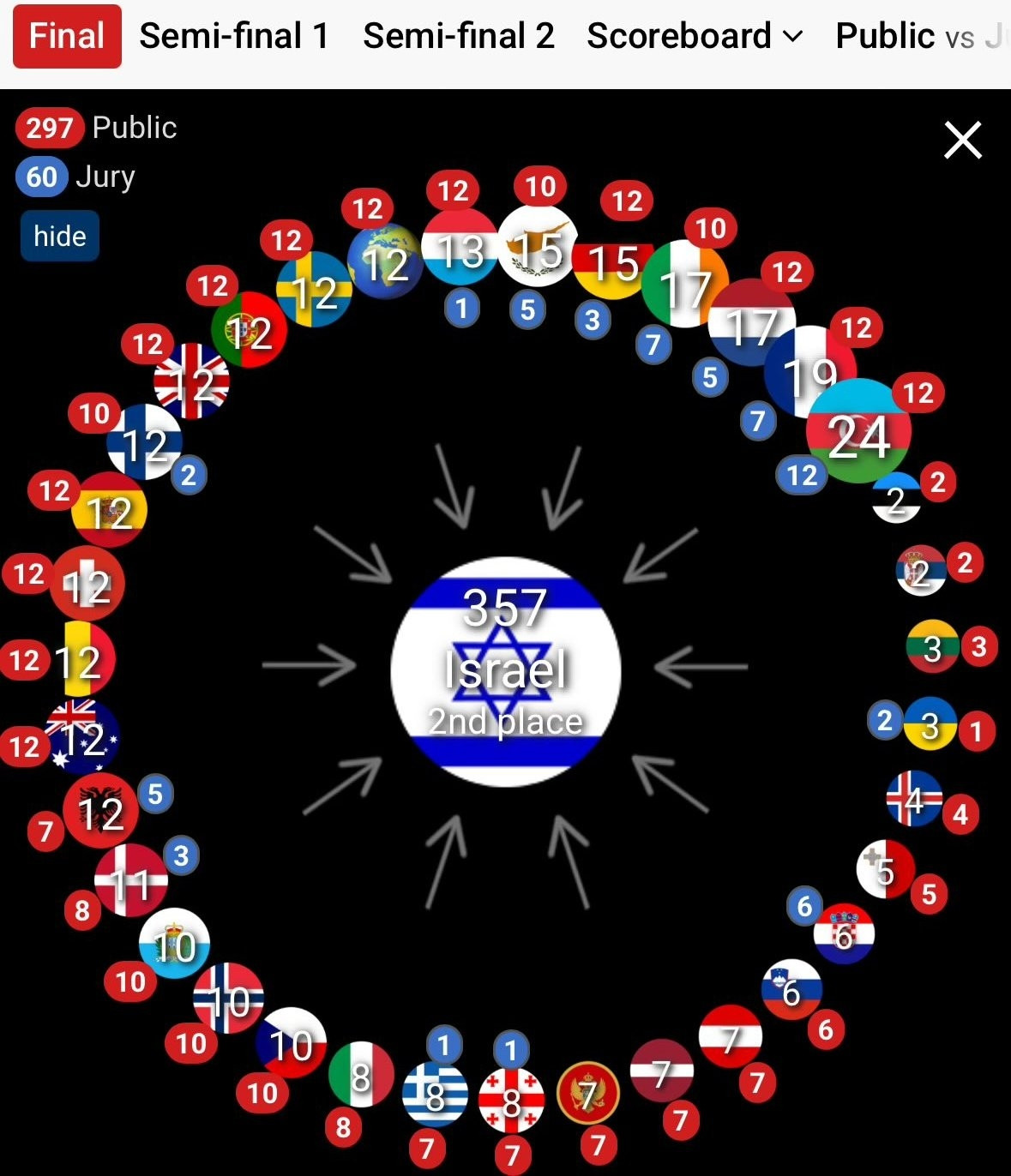
Task: Select Sweden's flag showing 12 points
Action: click(314, 290)
